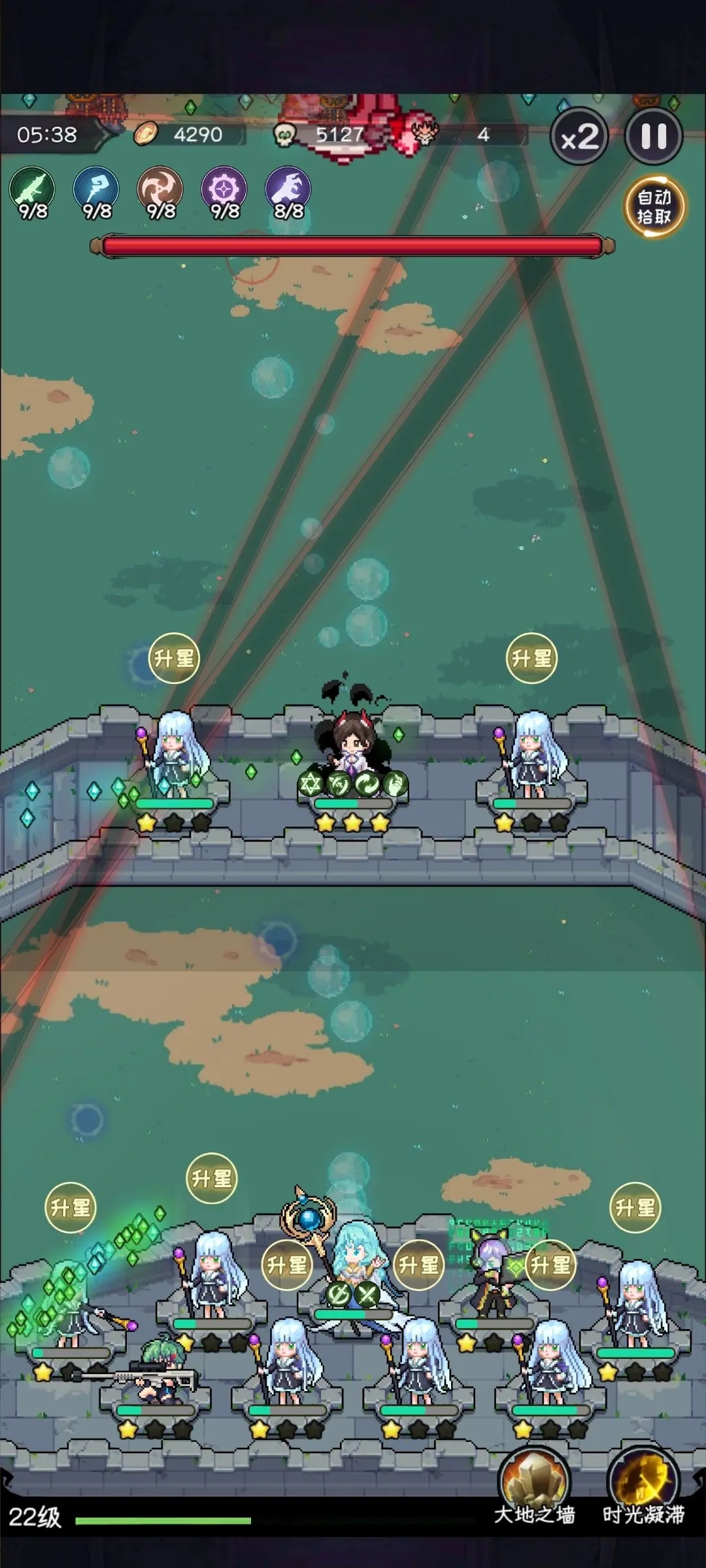The image size is (706, 1568).
Task: Tap 升星 above the far-right bottom mage
Action: tap(635, 1207)
